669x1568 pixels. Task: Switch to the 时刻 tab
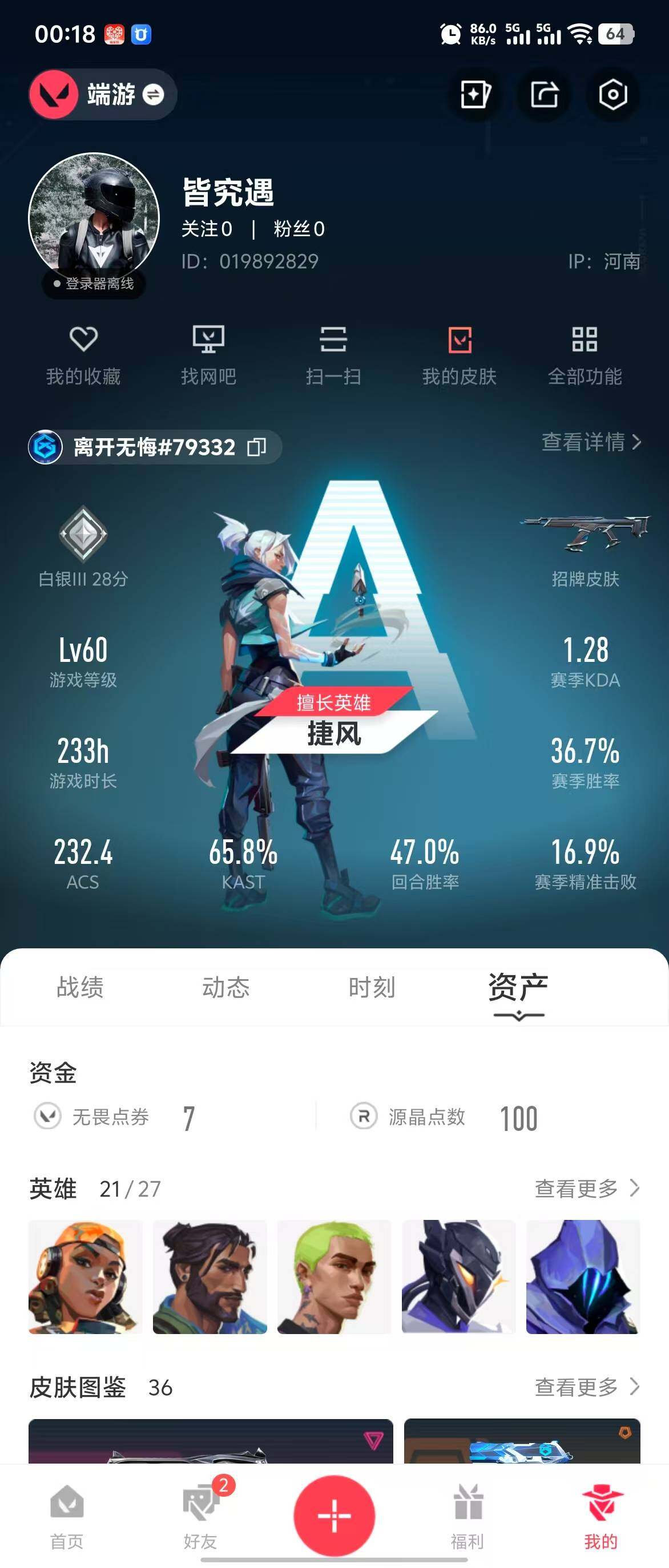372,987
